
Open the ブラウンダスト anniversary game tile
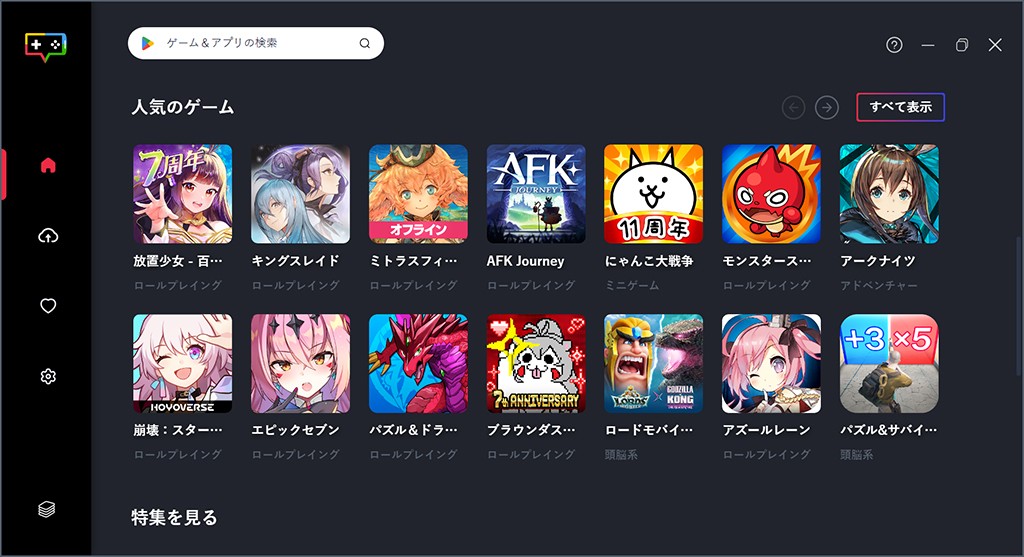535,364
